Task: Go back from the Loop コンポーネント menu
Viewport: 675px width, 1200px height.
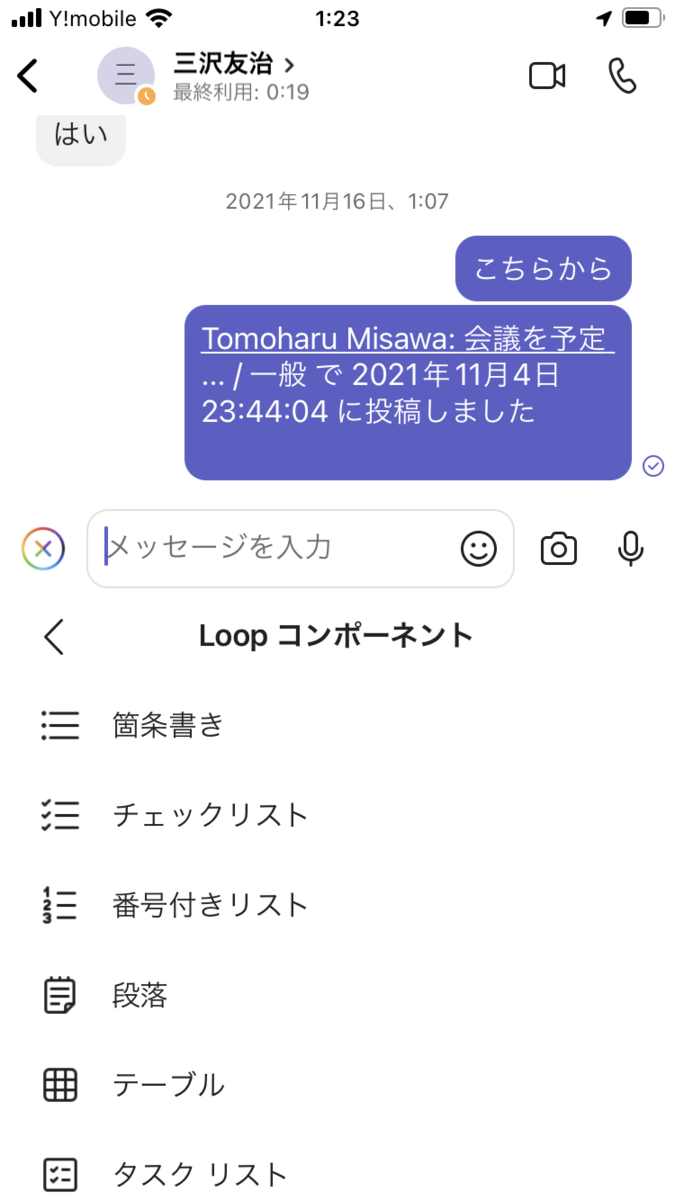Action: [x=54, y=636]
